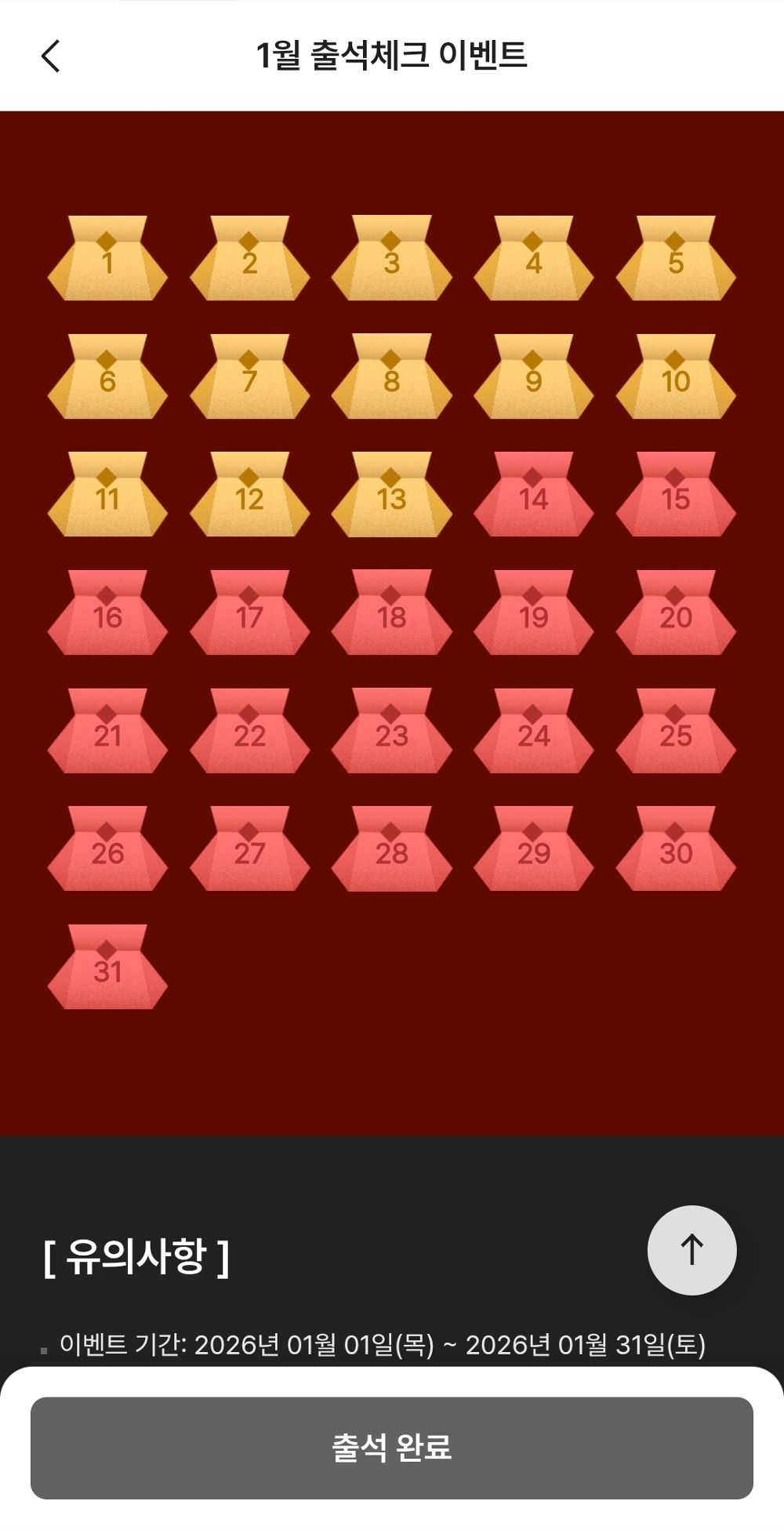The image size is (784, 1530).
Task: Tap the gold pouch for day 1
Action: [x=107, y=260]
